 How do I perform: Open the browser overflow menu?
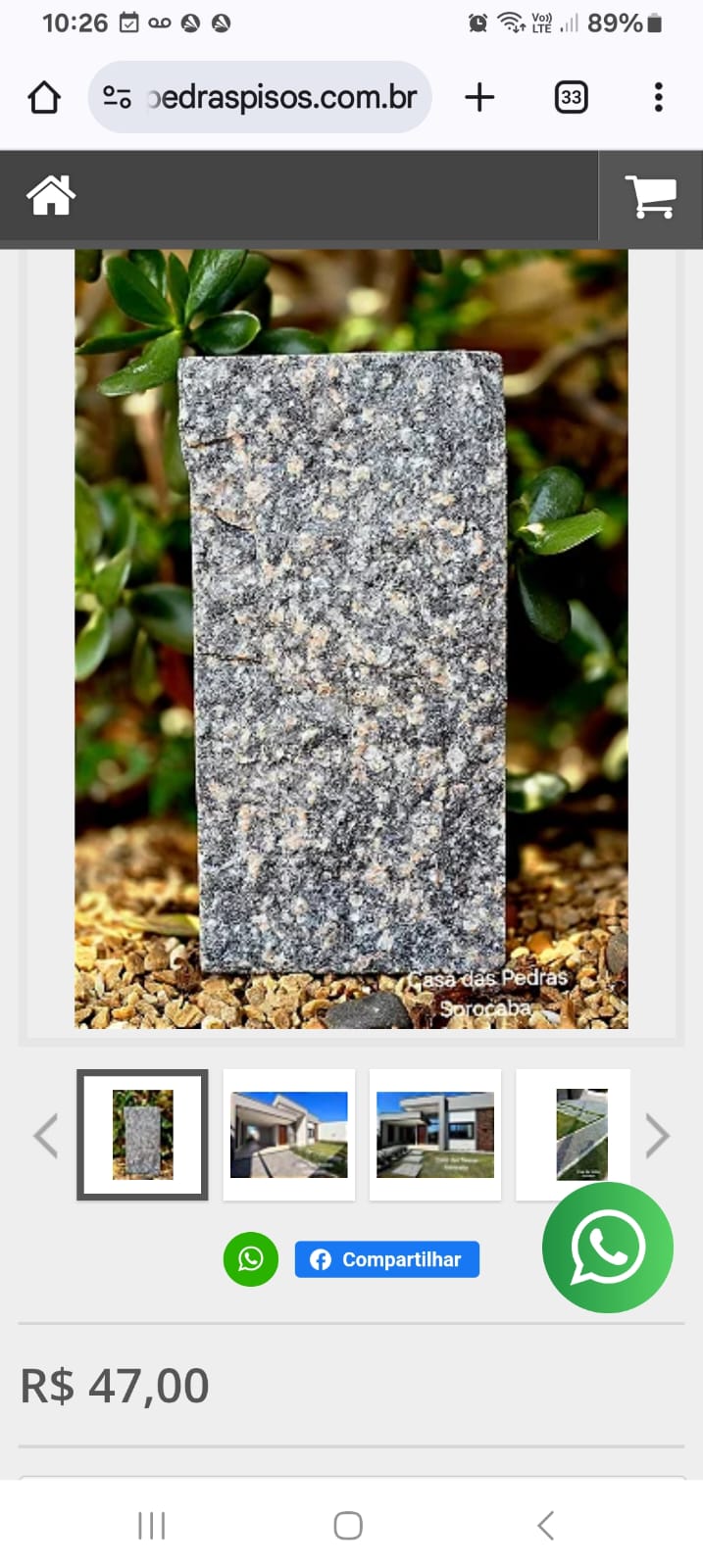658,97
